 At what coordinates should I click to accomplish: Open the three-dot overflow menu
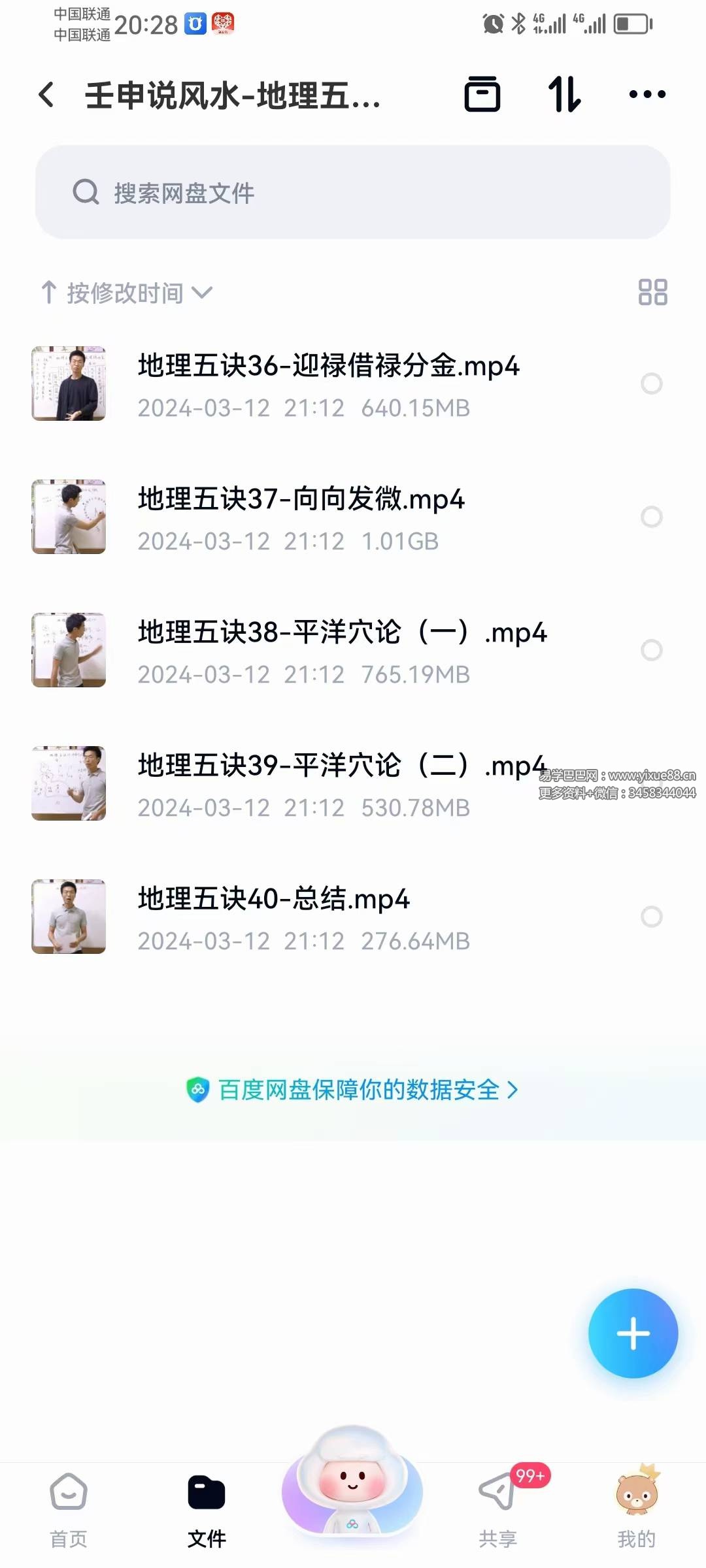point(647,95)
